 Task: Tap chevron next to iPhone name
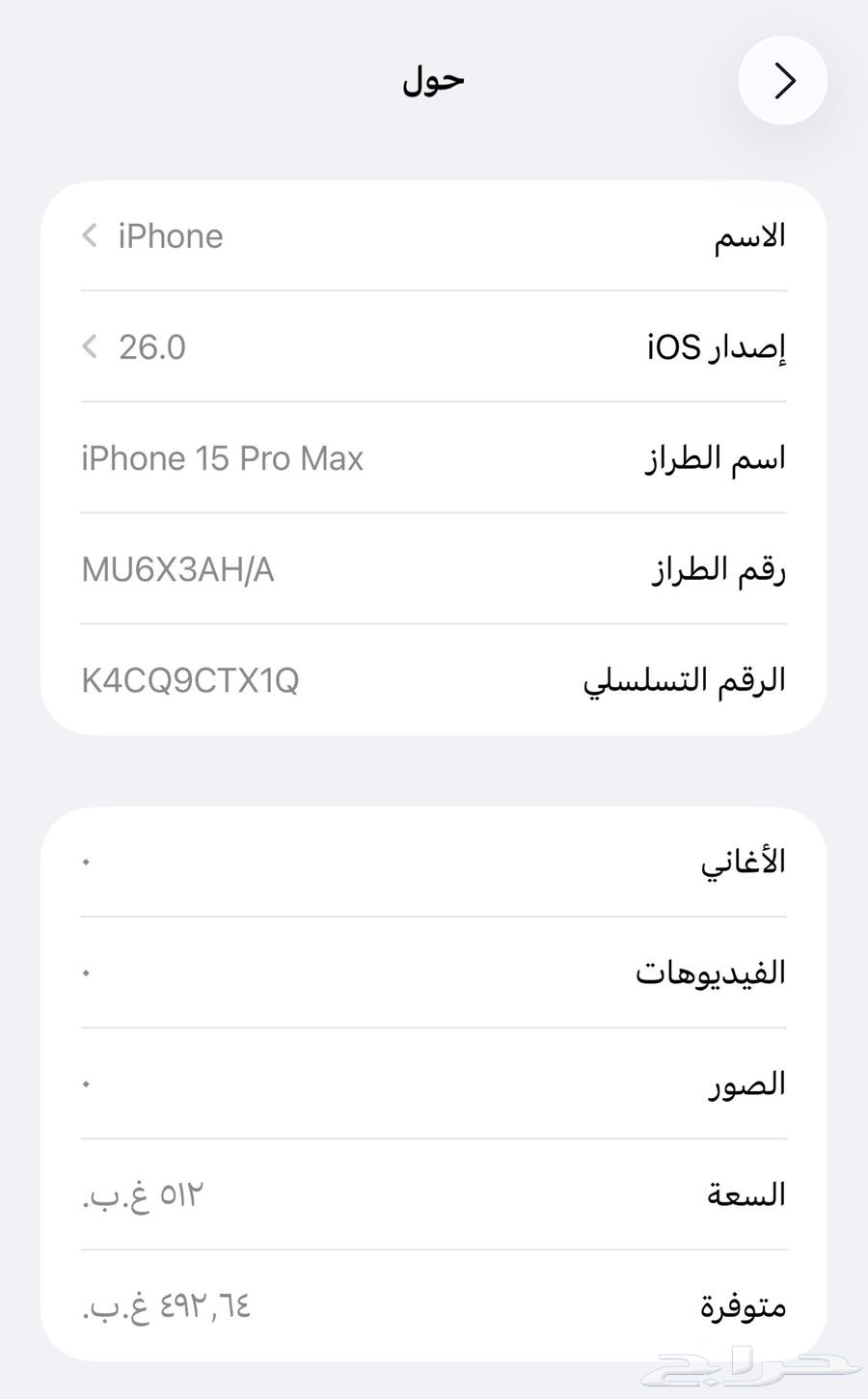pyautogui.click(x=88, y=235)
